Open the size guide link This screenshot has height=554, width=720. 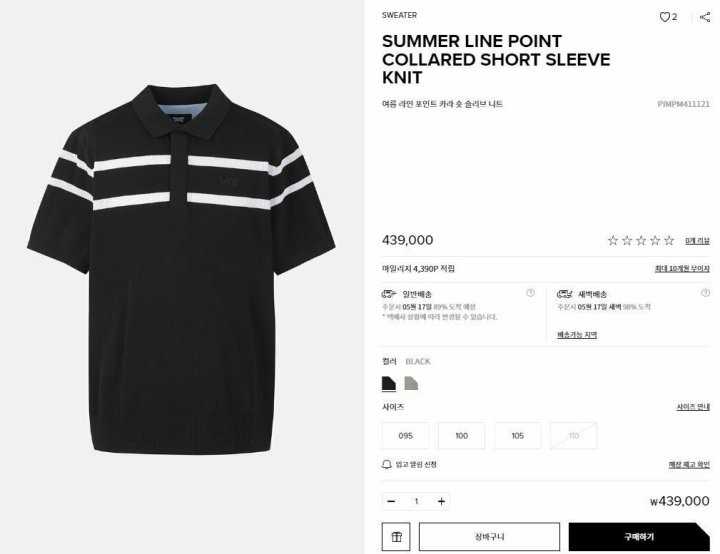click(693, 407)
